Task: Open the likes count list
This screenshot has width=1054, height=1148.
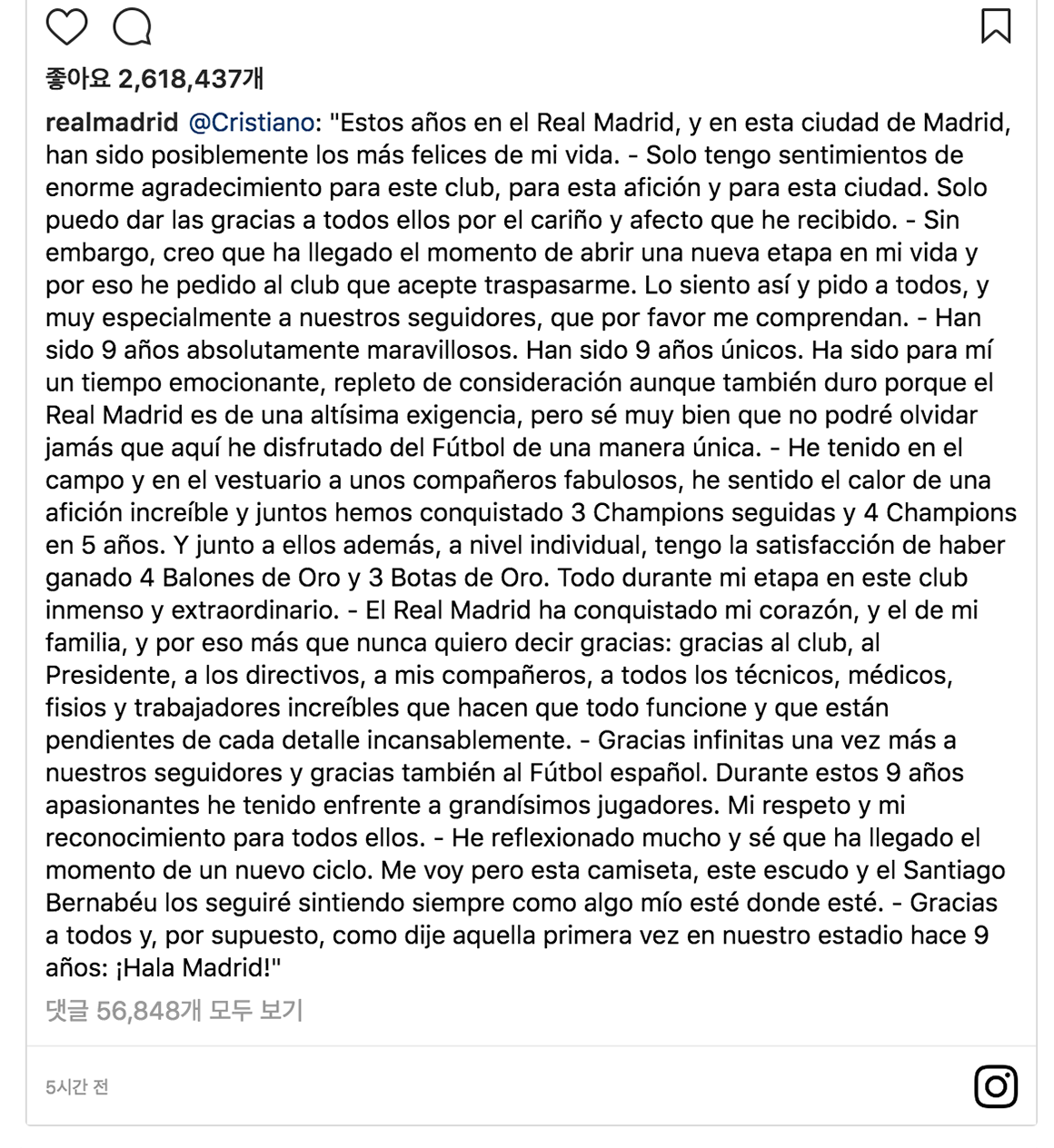Action: (154, 79)
